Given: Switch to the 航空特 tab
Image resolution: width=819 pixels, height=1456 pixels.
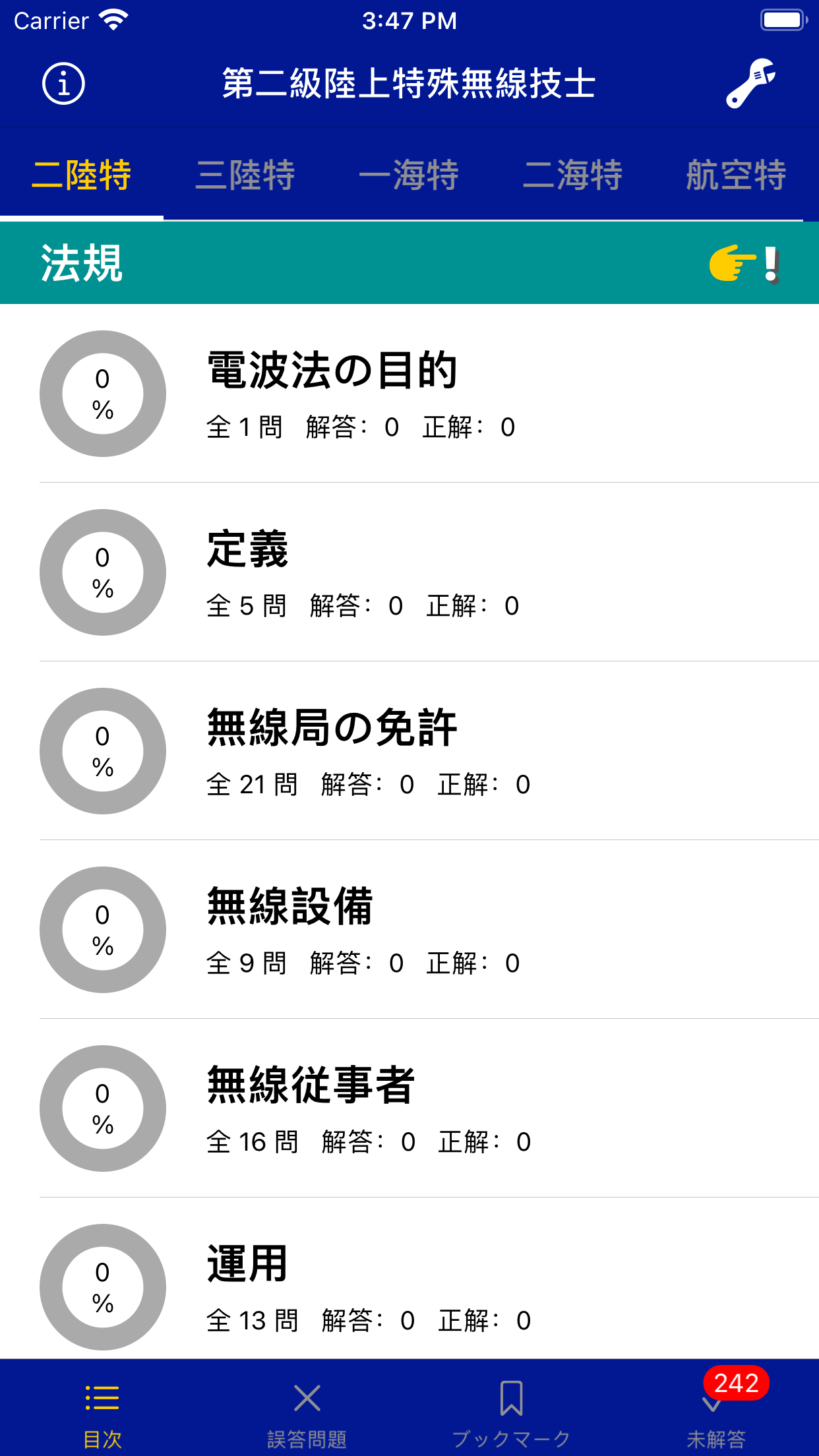Looking at the screenshot, I should 736,175.
